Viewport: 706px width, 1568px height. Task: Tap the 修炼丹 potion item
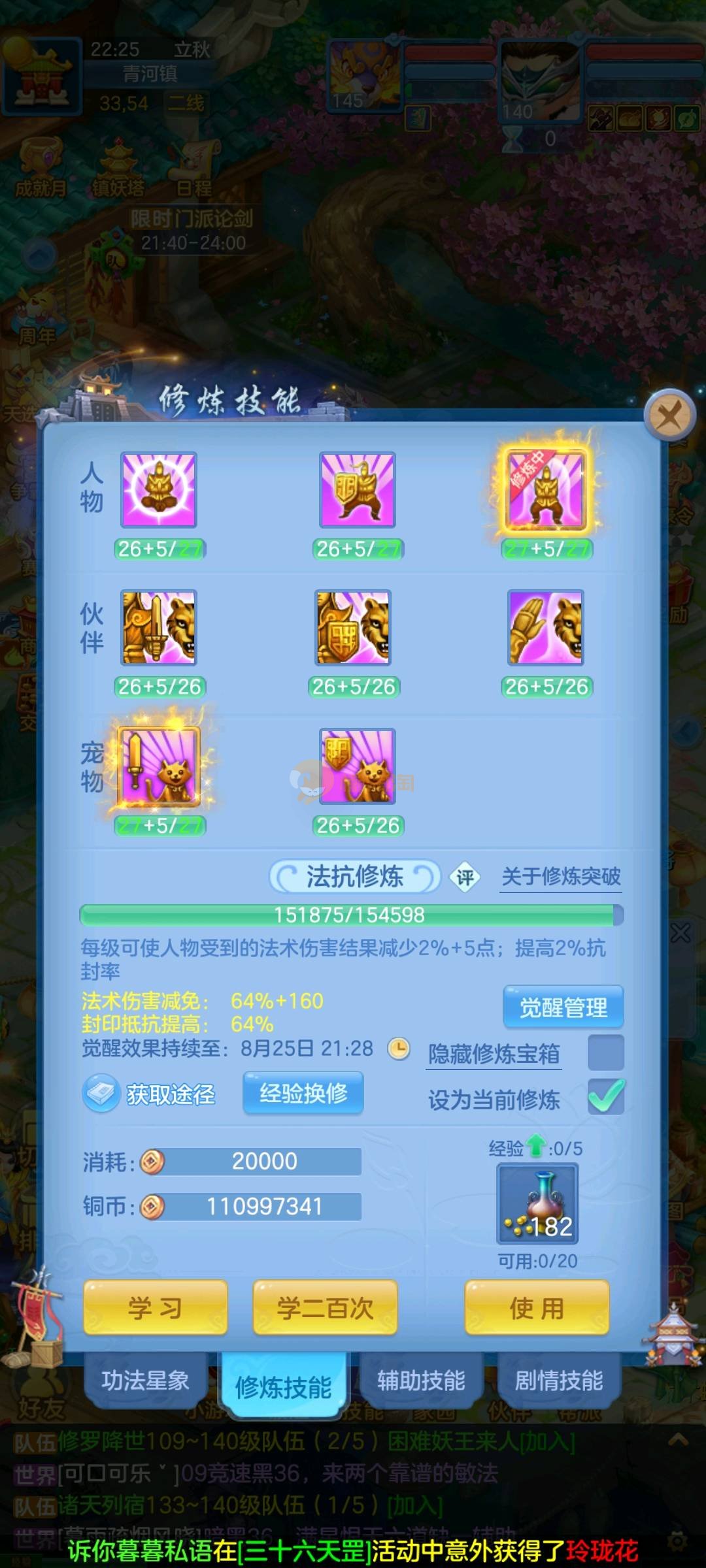(x=537, y=1204)
